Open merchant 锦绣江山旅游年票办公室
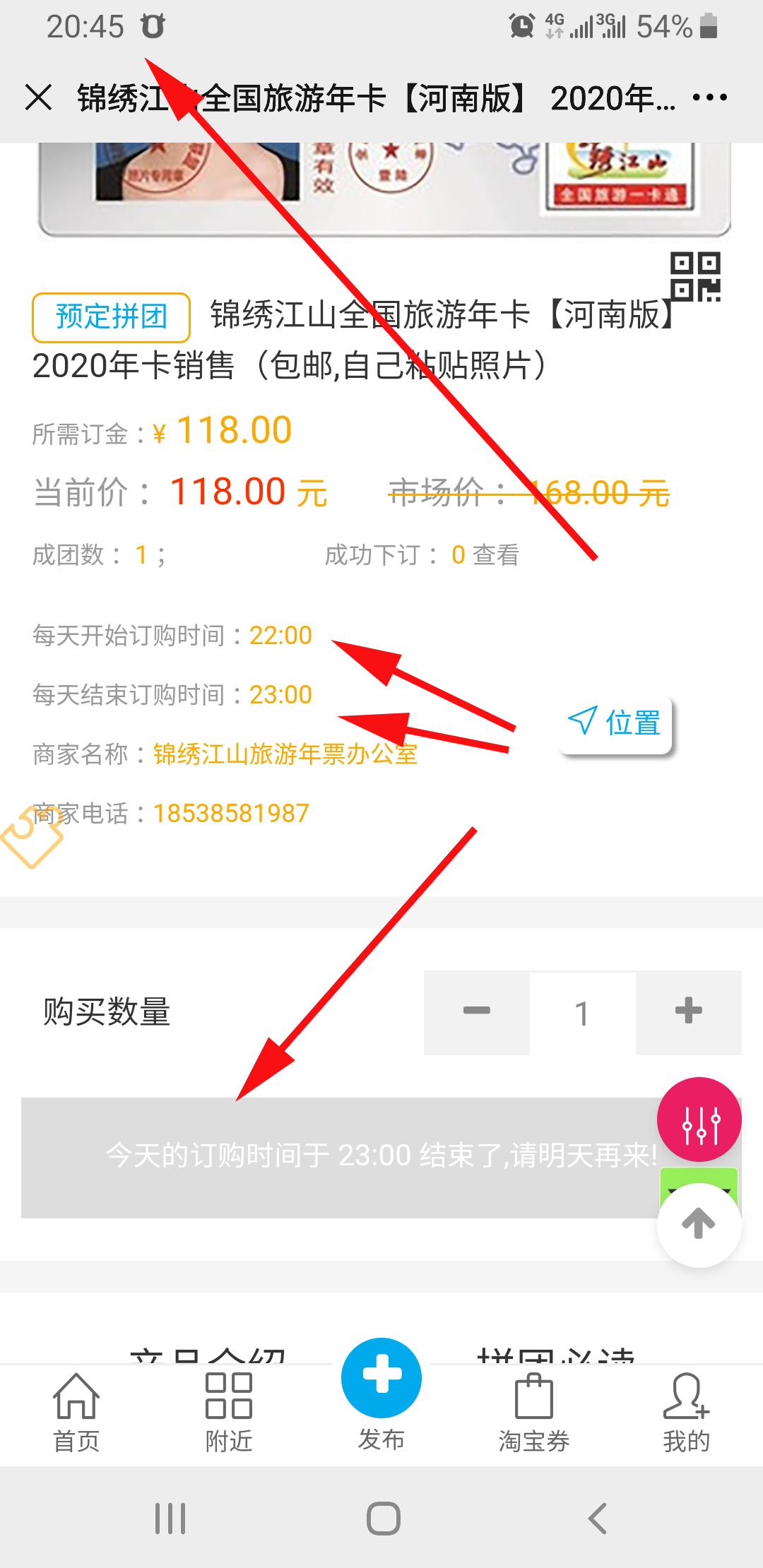 285,754
